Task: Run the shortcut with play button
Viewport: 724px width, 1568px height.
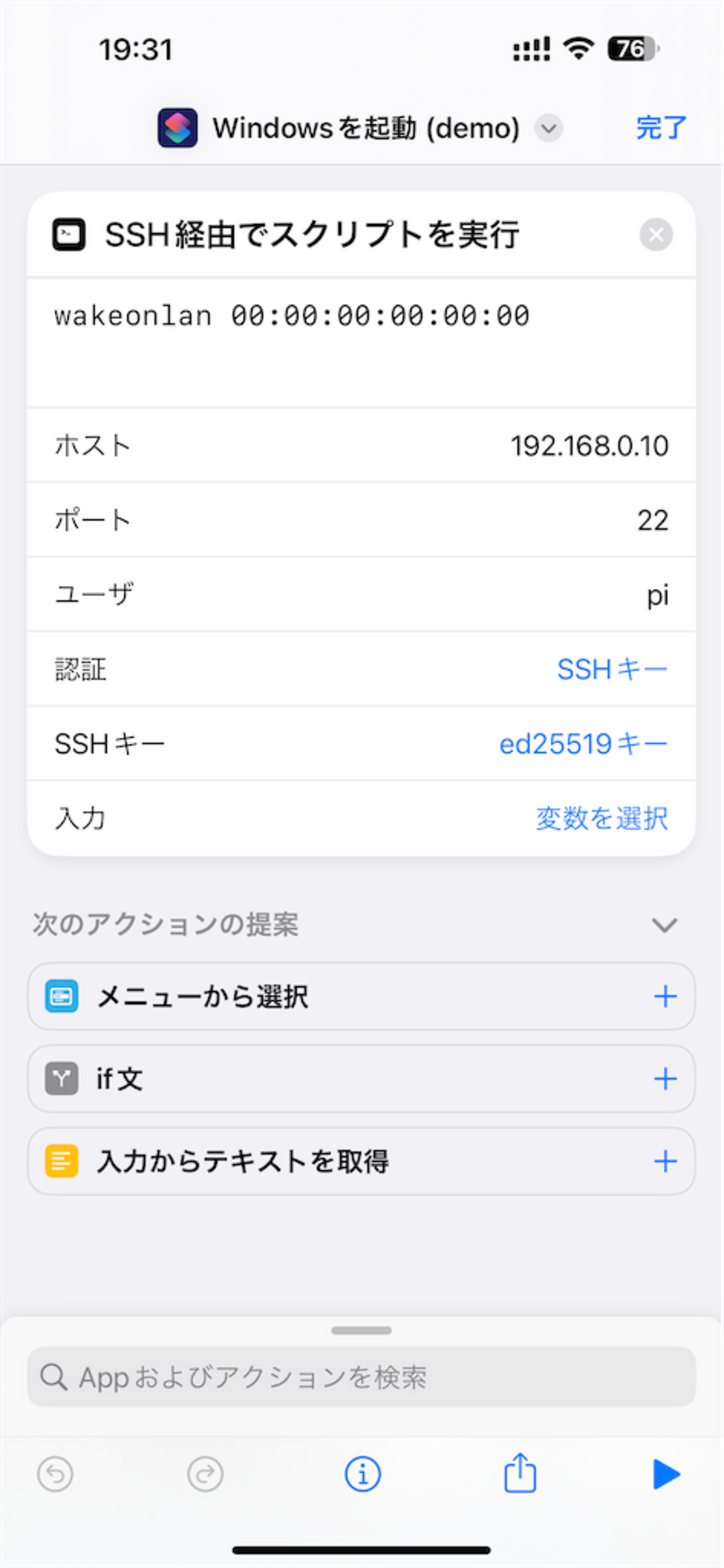Action: coord(666,1474)
